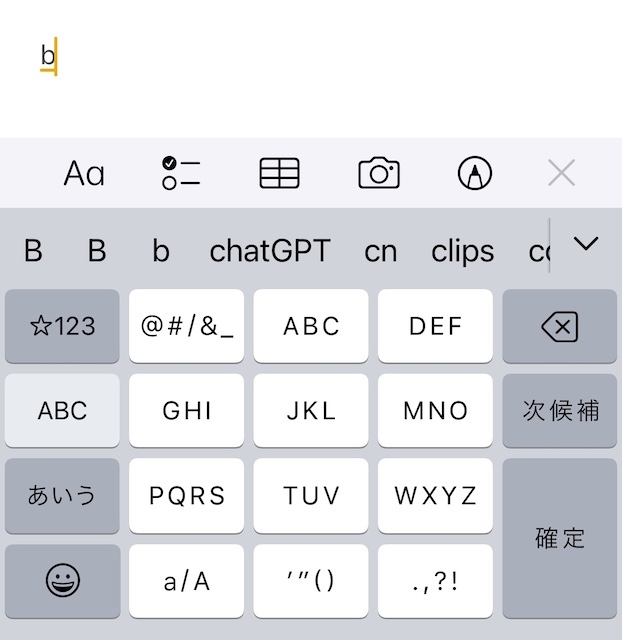Tap 次候補 for the next candidate

point(559,410)
